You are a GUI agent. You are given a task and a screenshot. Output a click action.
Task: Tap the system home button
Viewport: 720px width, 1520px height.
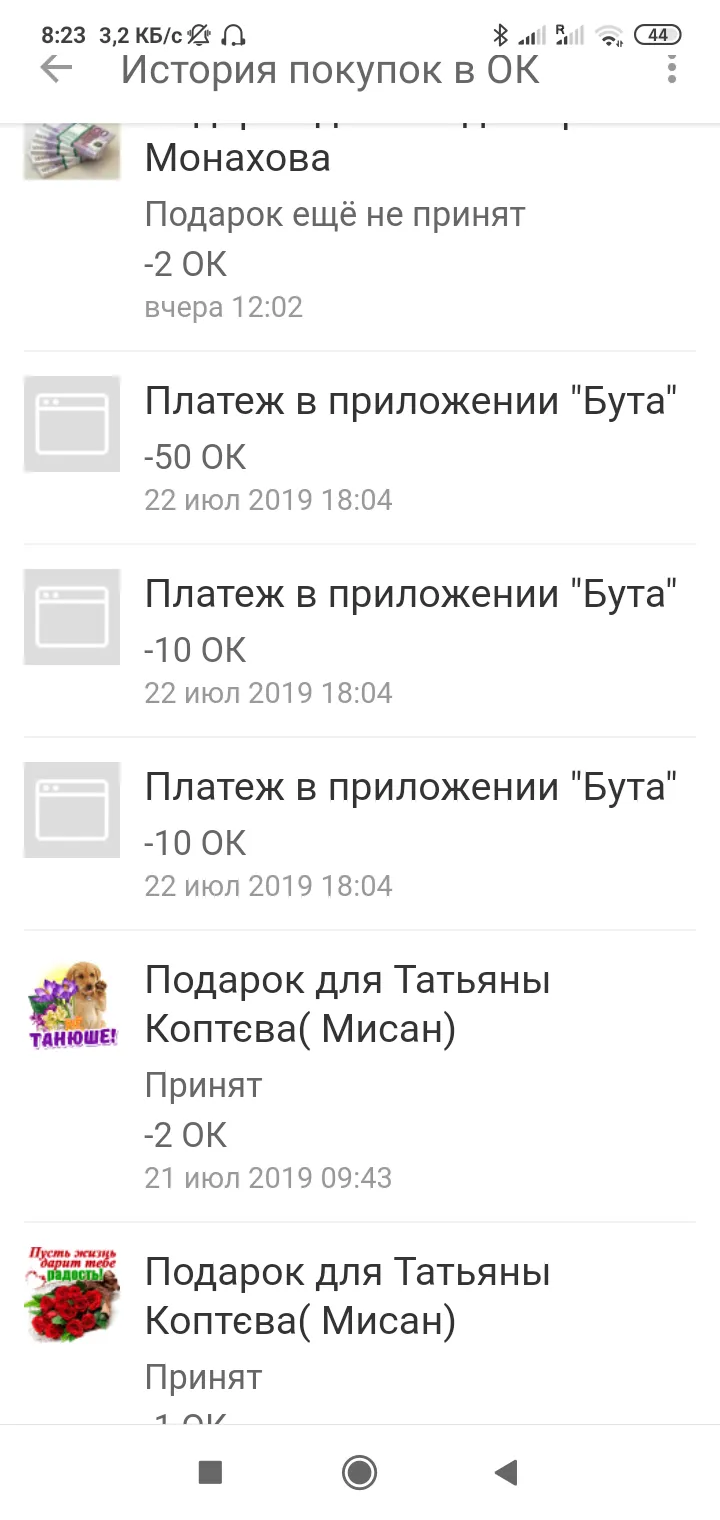pyautogui.click(x=359, y=1472)
